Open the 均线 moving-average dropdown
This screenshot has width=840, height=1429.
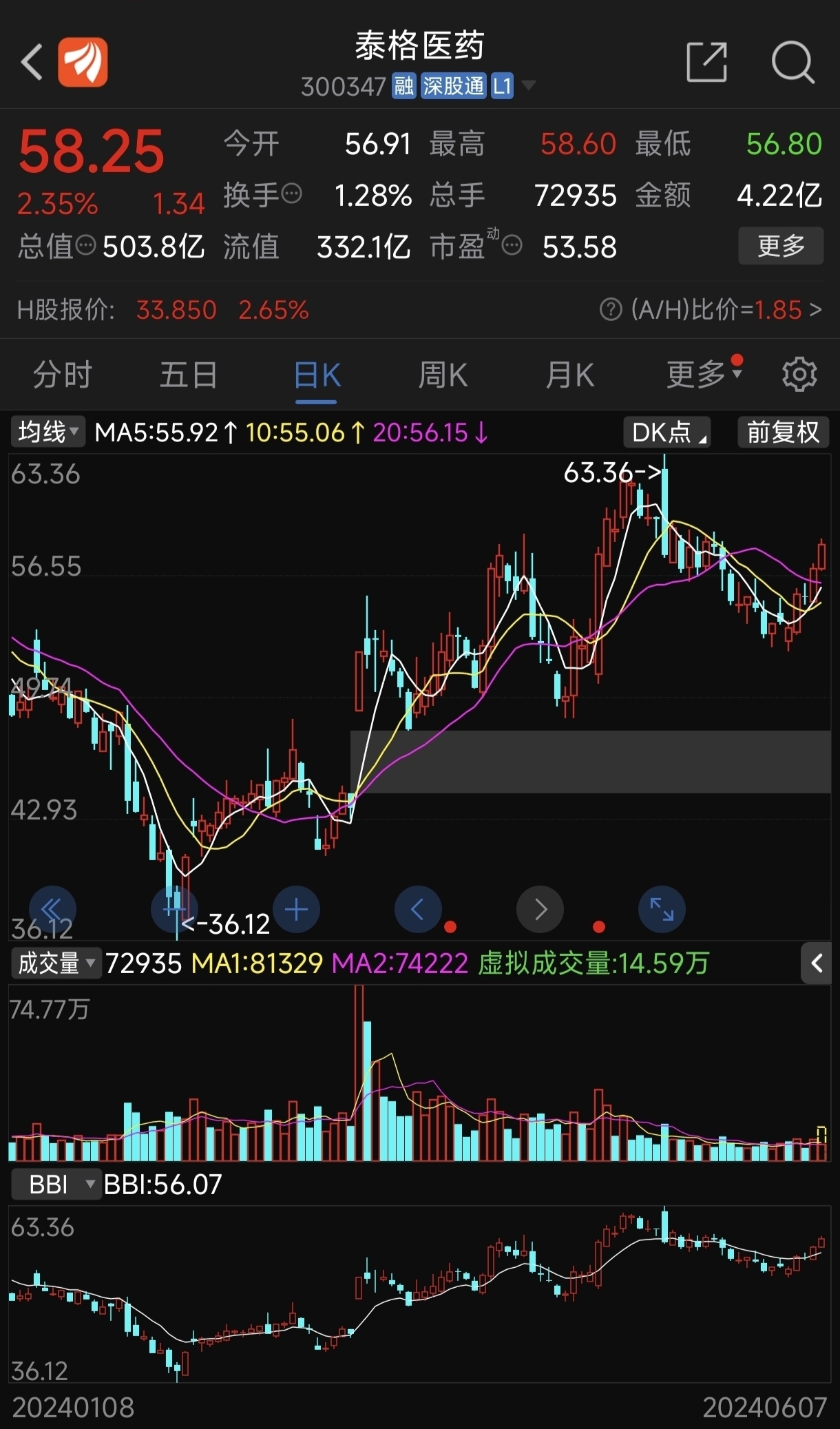coord(47,432)
